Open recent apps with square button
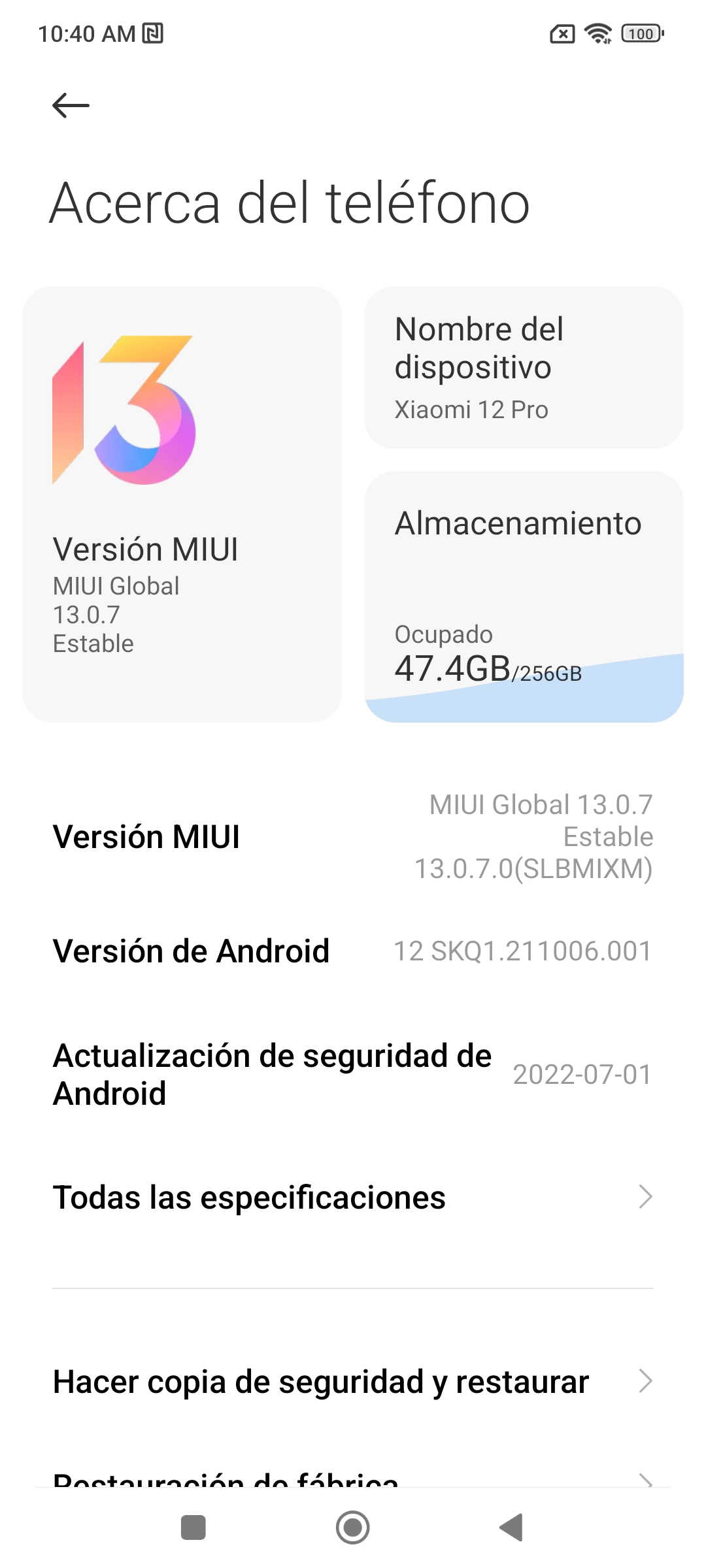 click(193, 1527)
